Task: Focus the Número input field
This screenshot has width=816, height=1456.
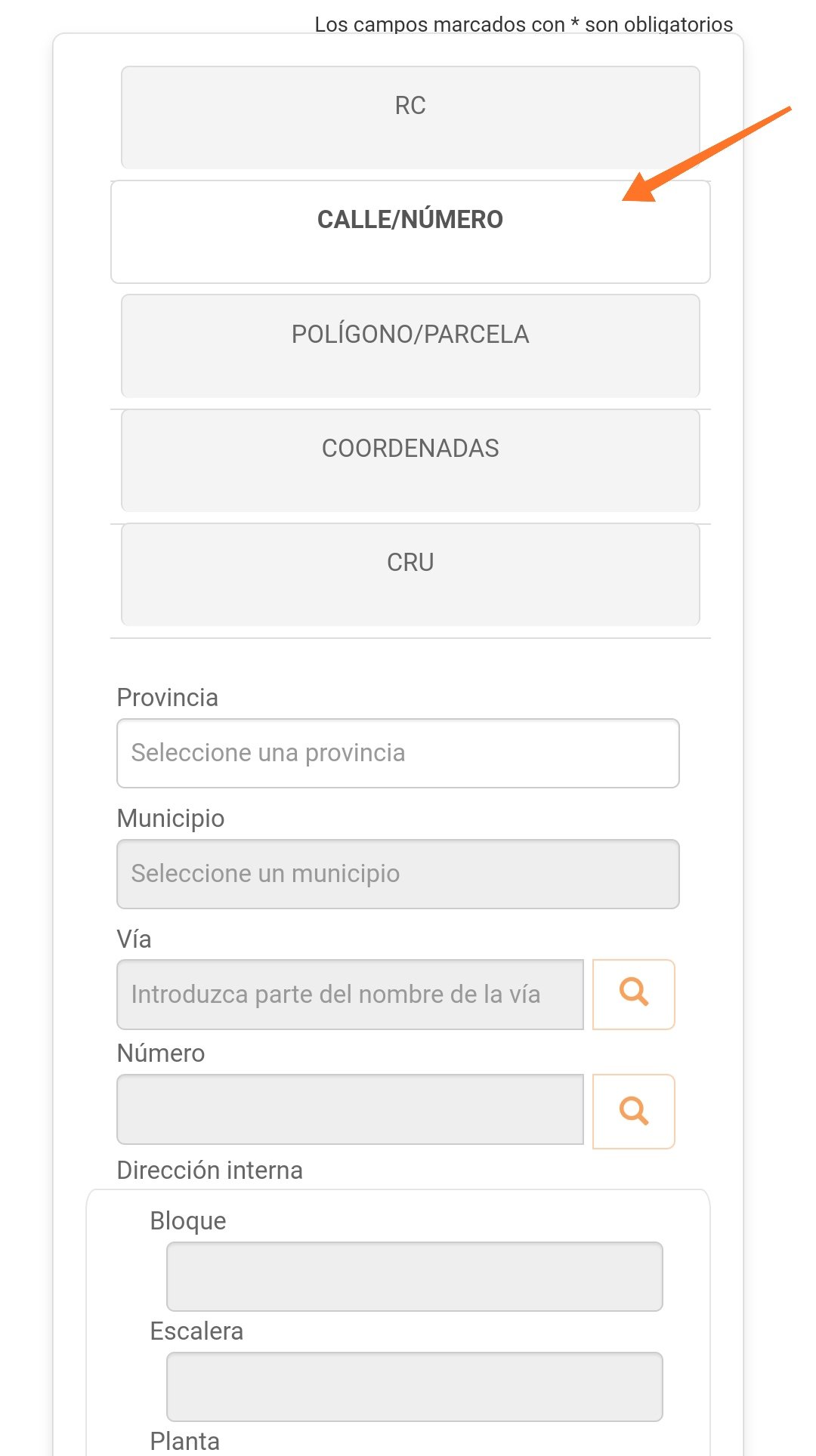Action: pos(350,1109)
